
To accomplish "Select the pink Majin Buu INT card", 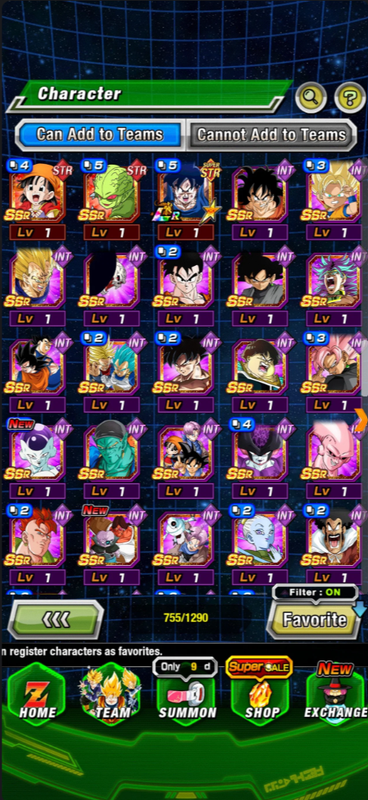I will tap(334, 458).
